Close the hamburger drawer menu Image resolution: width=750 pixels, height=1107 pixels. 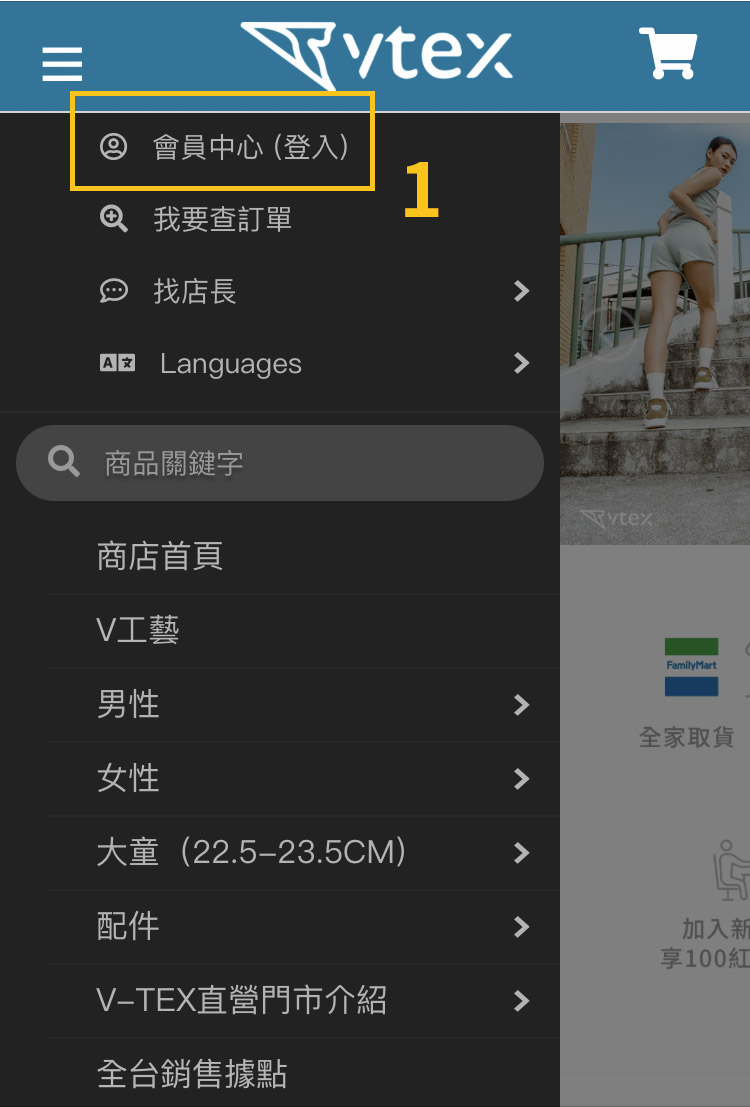[x=62, y=64]
